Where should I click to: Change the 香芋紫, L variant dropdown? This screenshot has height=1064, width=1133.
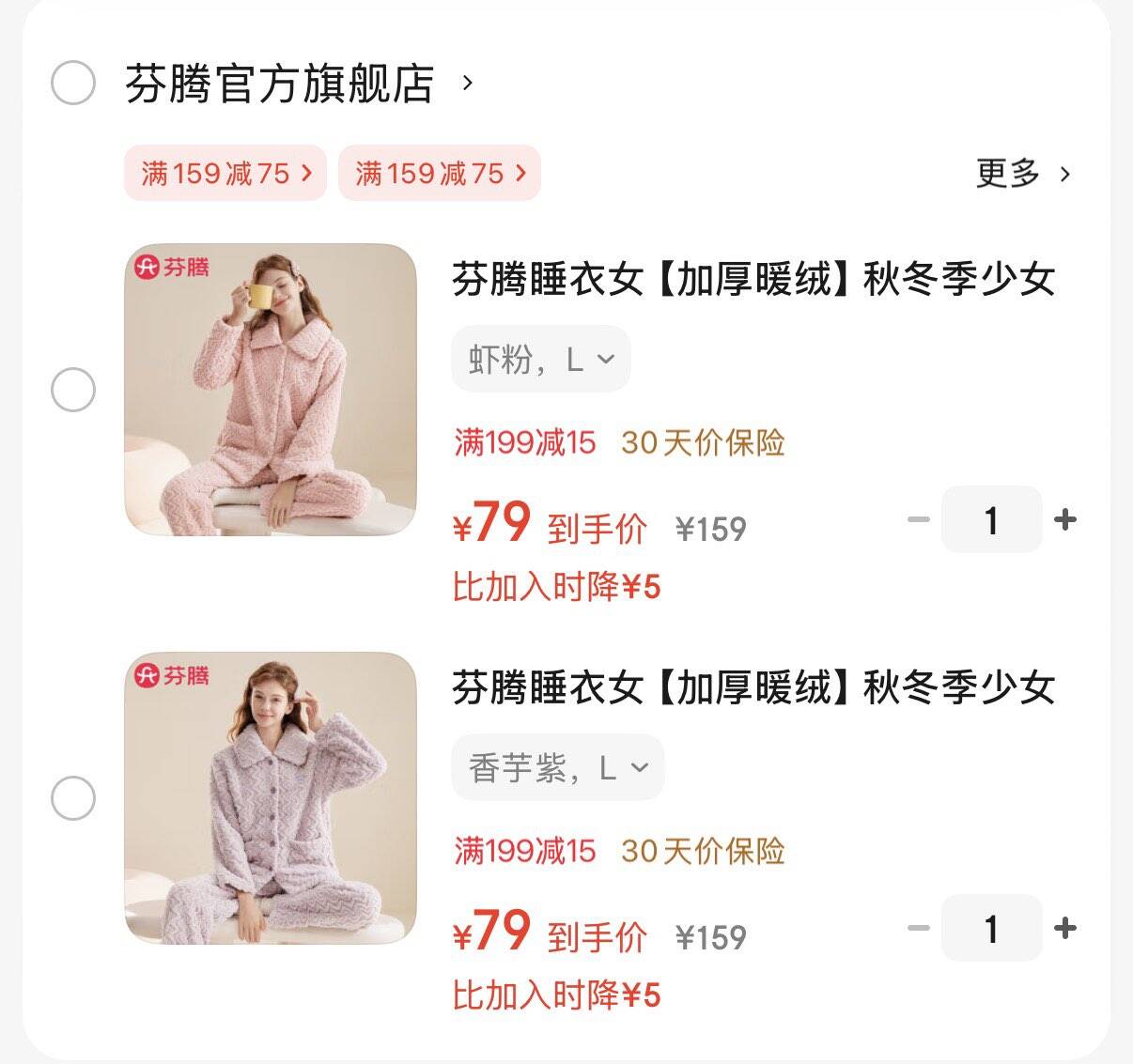(557, 768)
